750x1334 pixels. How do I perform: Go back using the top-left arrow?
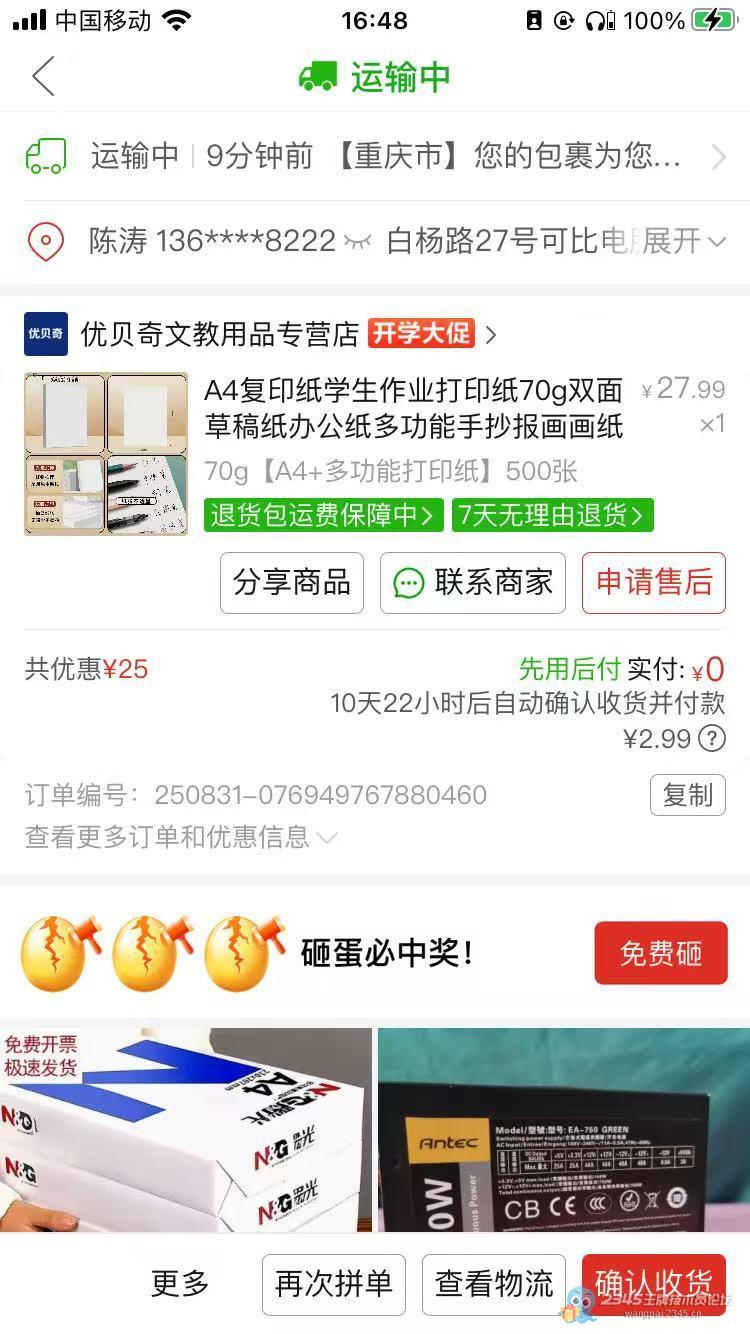point(43,77)
